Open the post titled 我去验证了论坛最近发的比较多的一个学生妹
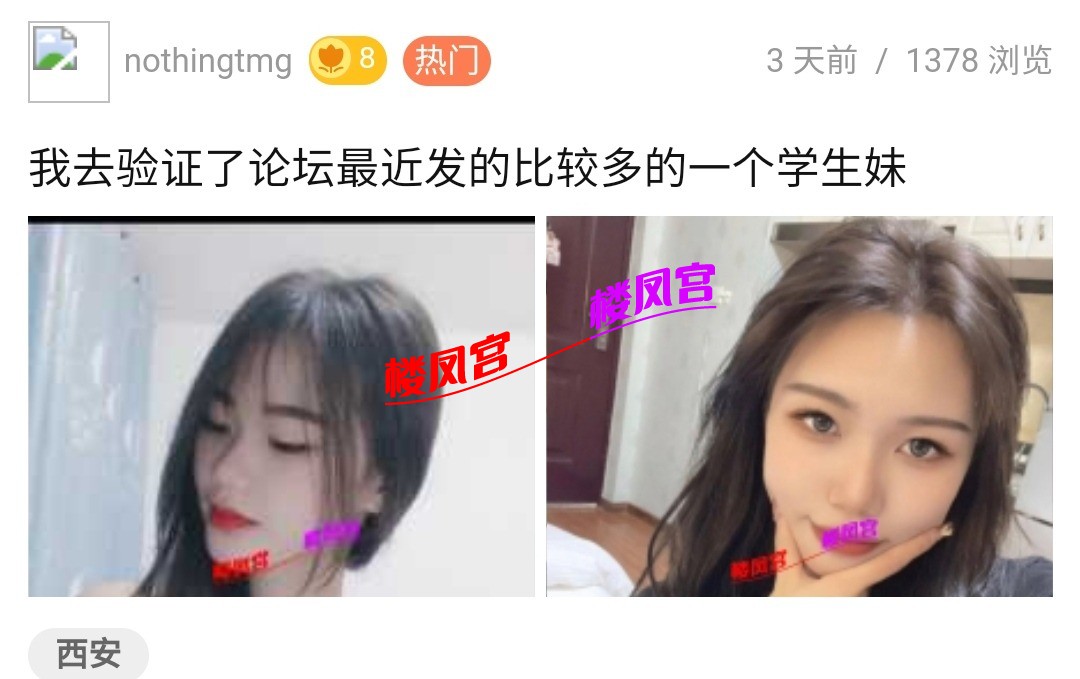This screenshot has height=679, width=1080. coord(468,169)
